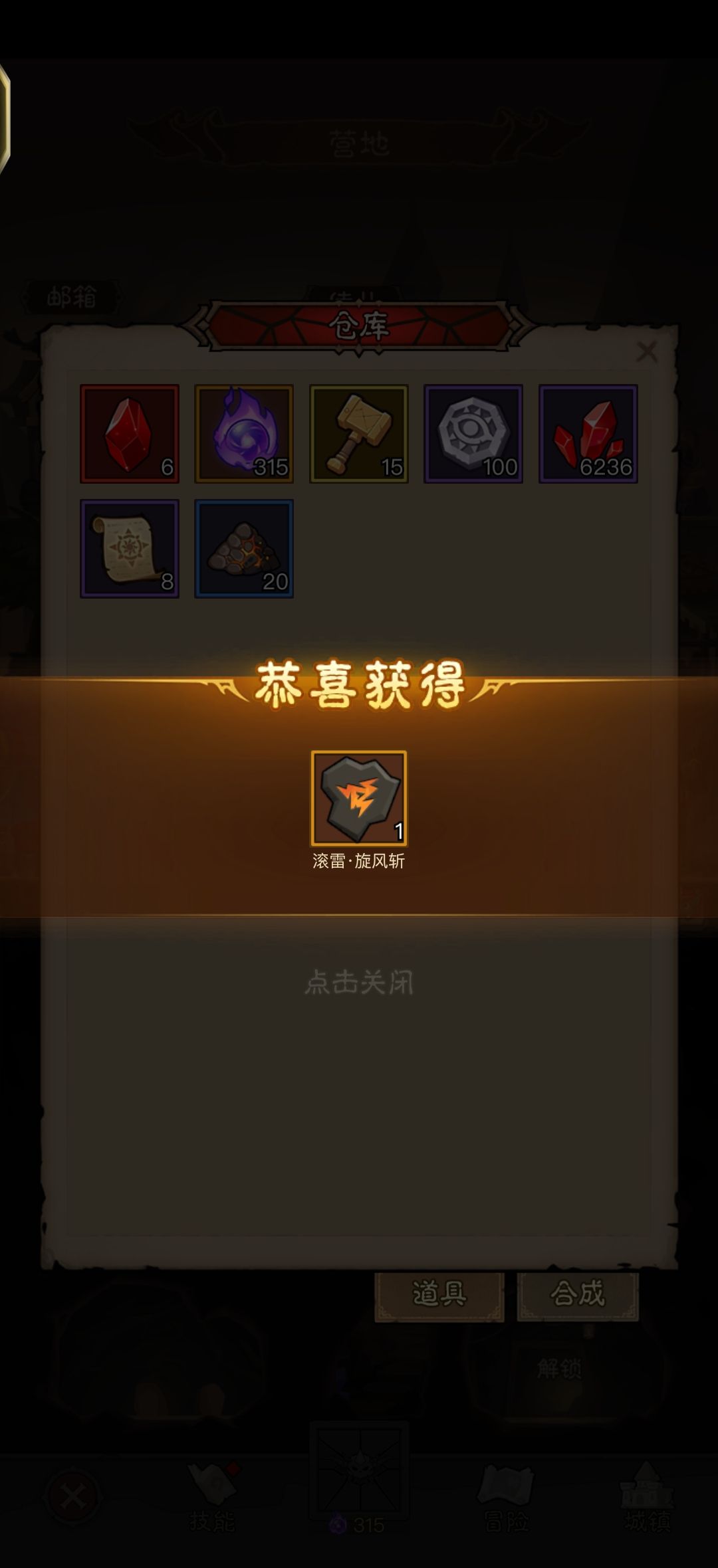Screen dimensions: 718x1568
Task: Switch to the 合成 tab
Action: coord(578,1294)
